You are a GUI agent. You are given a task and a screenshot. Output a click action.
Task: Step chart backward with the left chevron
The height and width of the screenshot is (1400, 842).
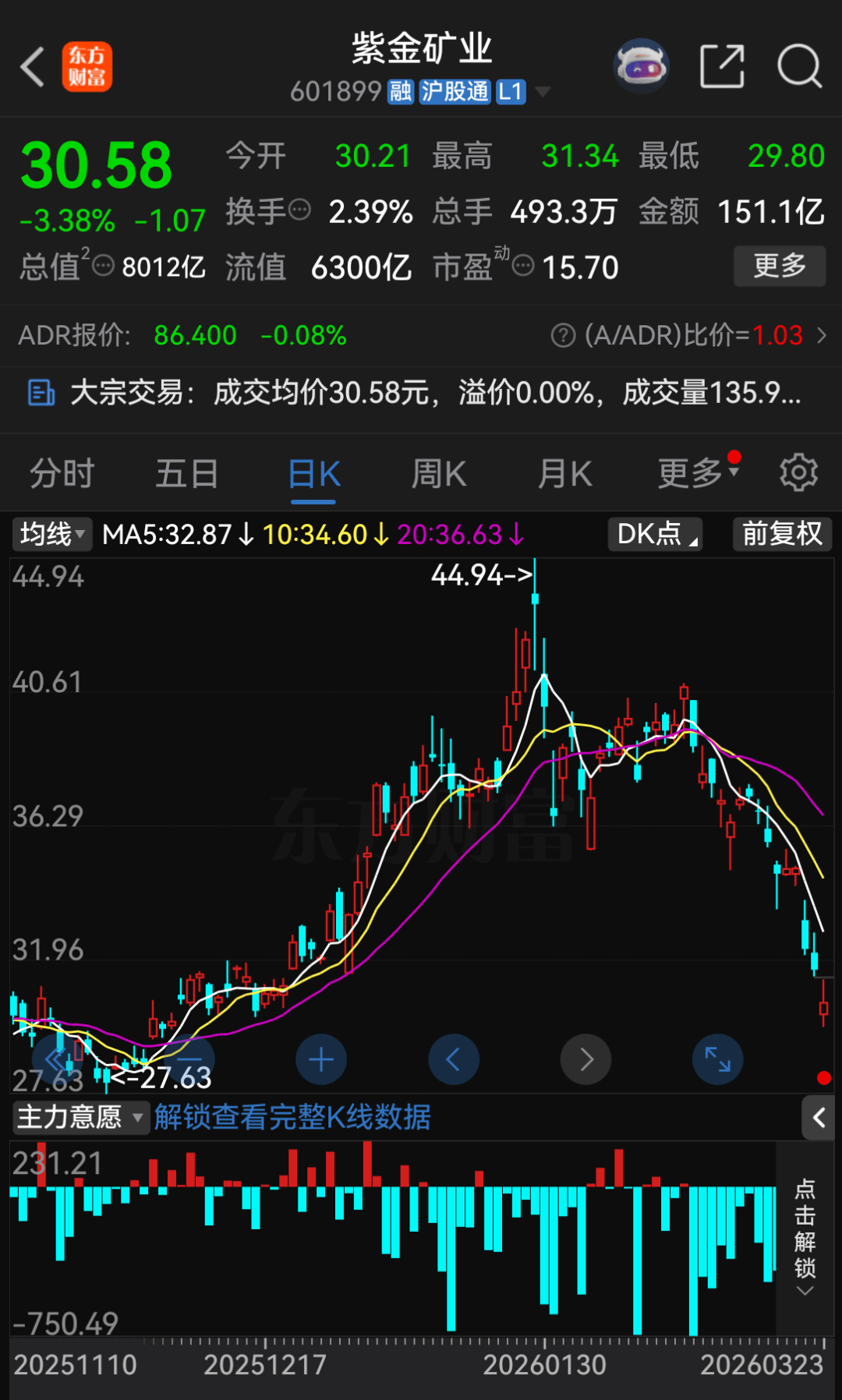click(454, 1059)
